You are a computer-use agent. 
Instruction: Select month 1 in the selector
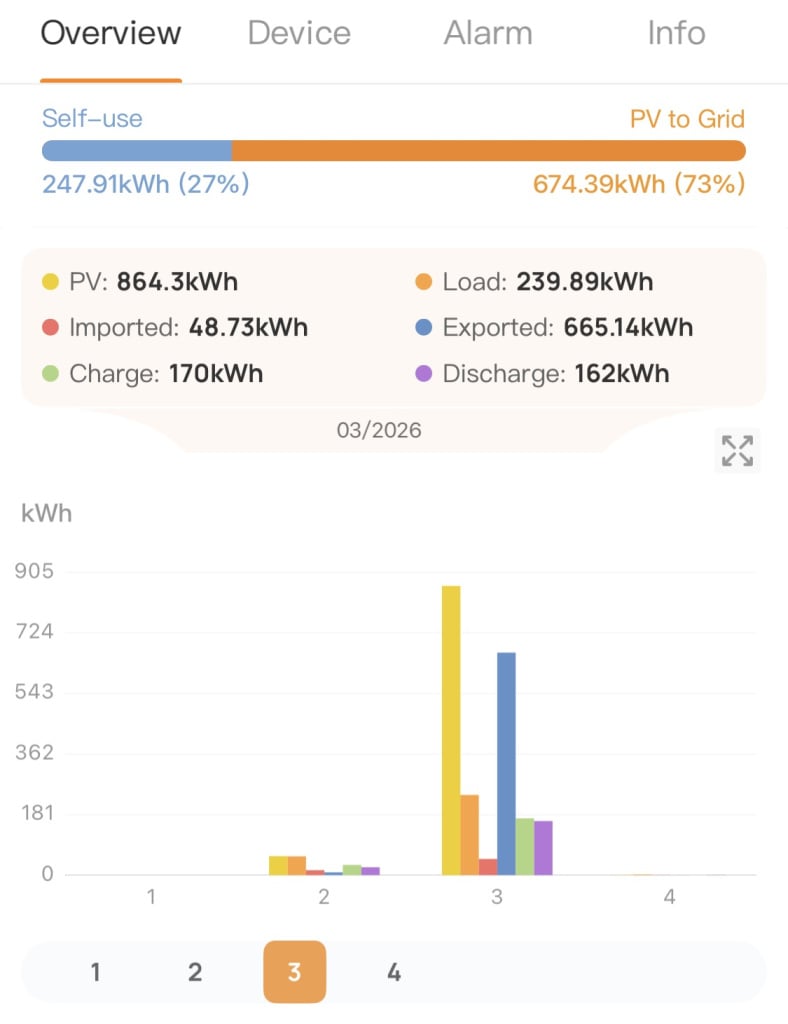95,972
